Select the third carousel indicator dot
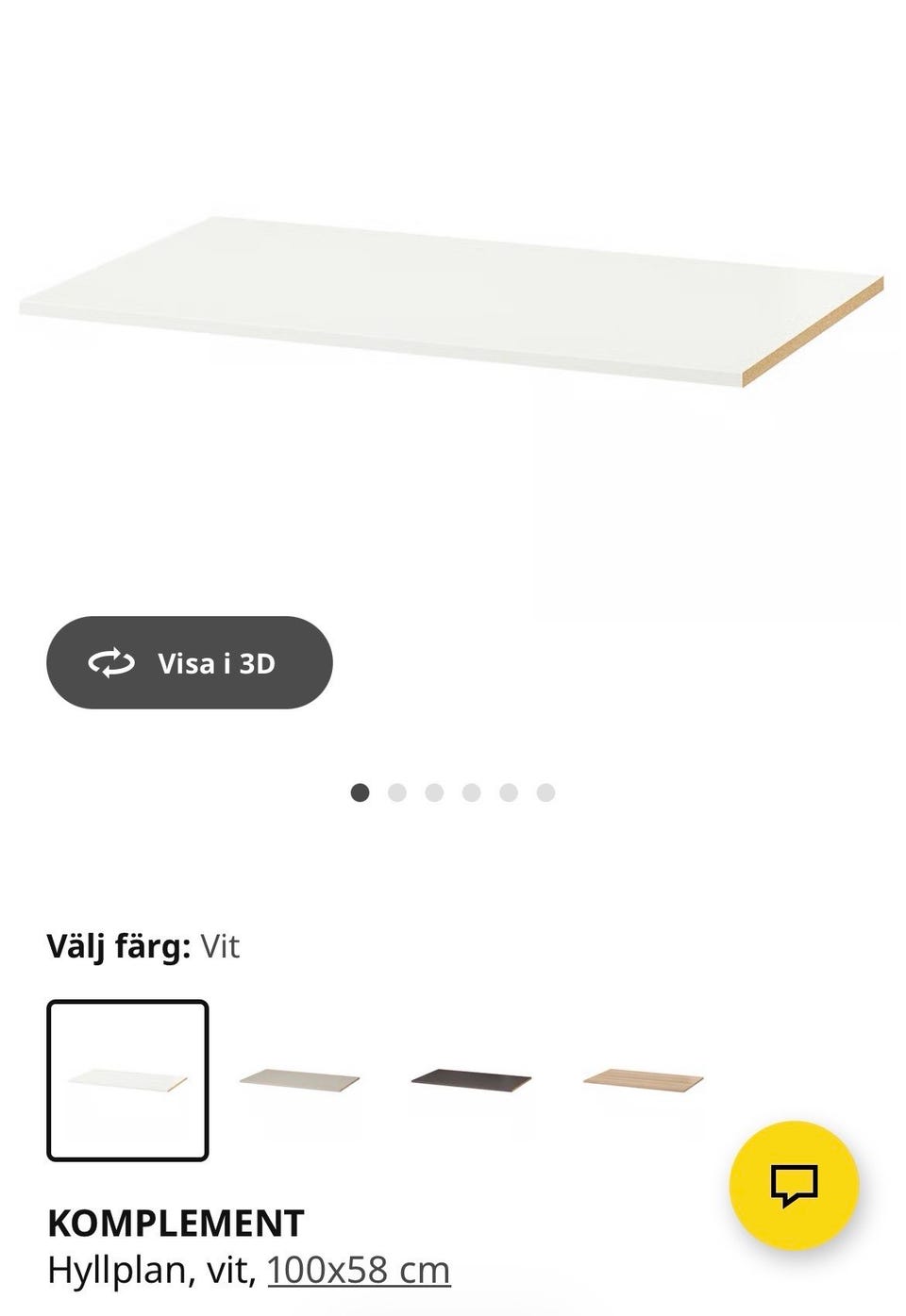 pos(433,792)
